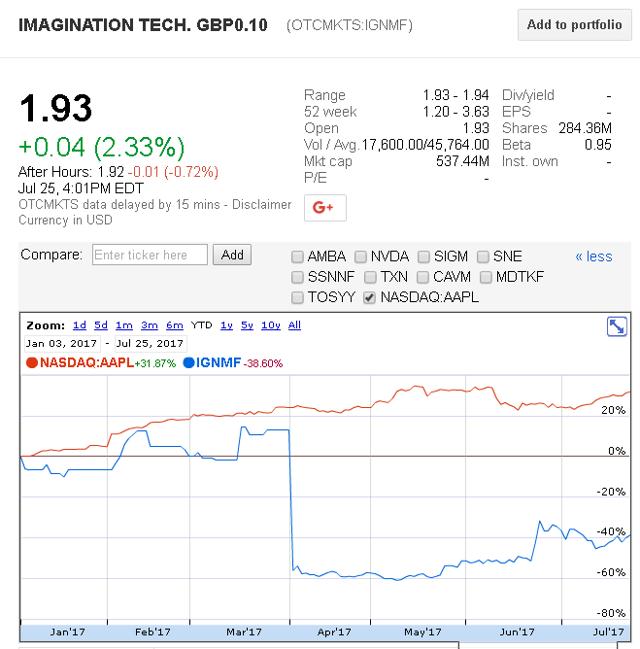Check the TOSYY comparison box

click(x=298, y=297)
